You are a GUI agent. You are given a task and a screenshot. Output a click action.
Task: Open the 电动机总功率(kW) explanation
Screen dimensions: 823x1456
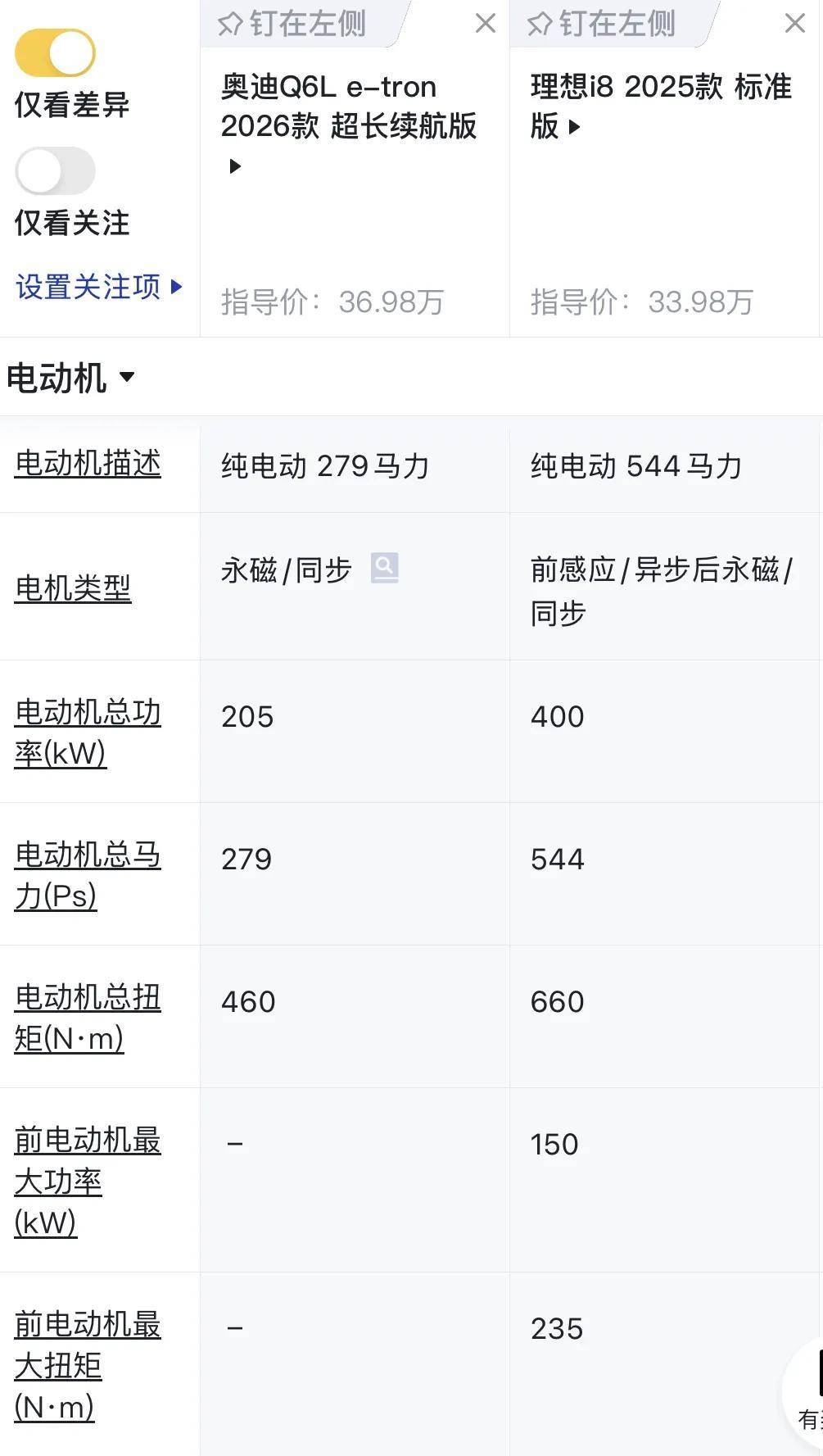click(x=88, y=732)
